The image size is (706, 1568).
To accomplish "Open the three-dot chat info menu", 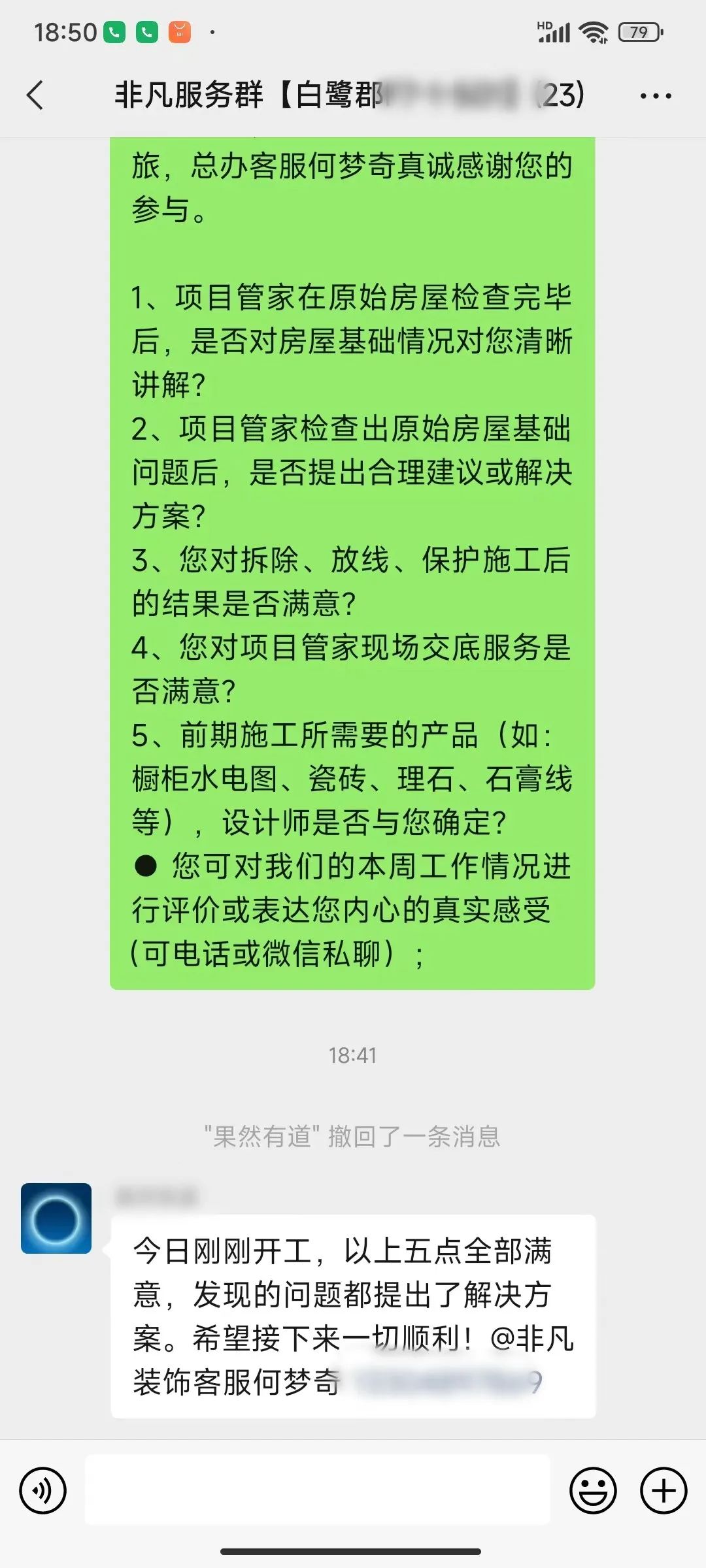I will (655, 96).
